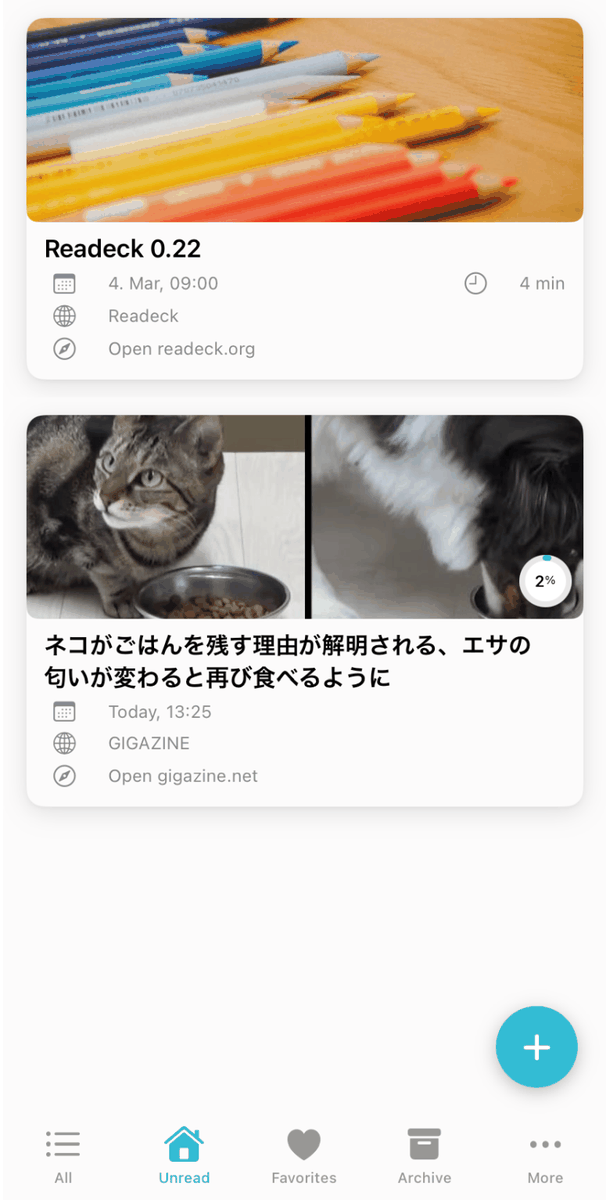Screen dimensions: 606x1200
Task: Open the More tab
Action: point(545,1155)
